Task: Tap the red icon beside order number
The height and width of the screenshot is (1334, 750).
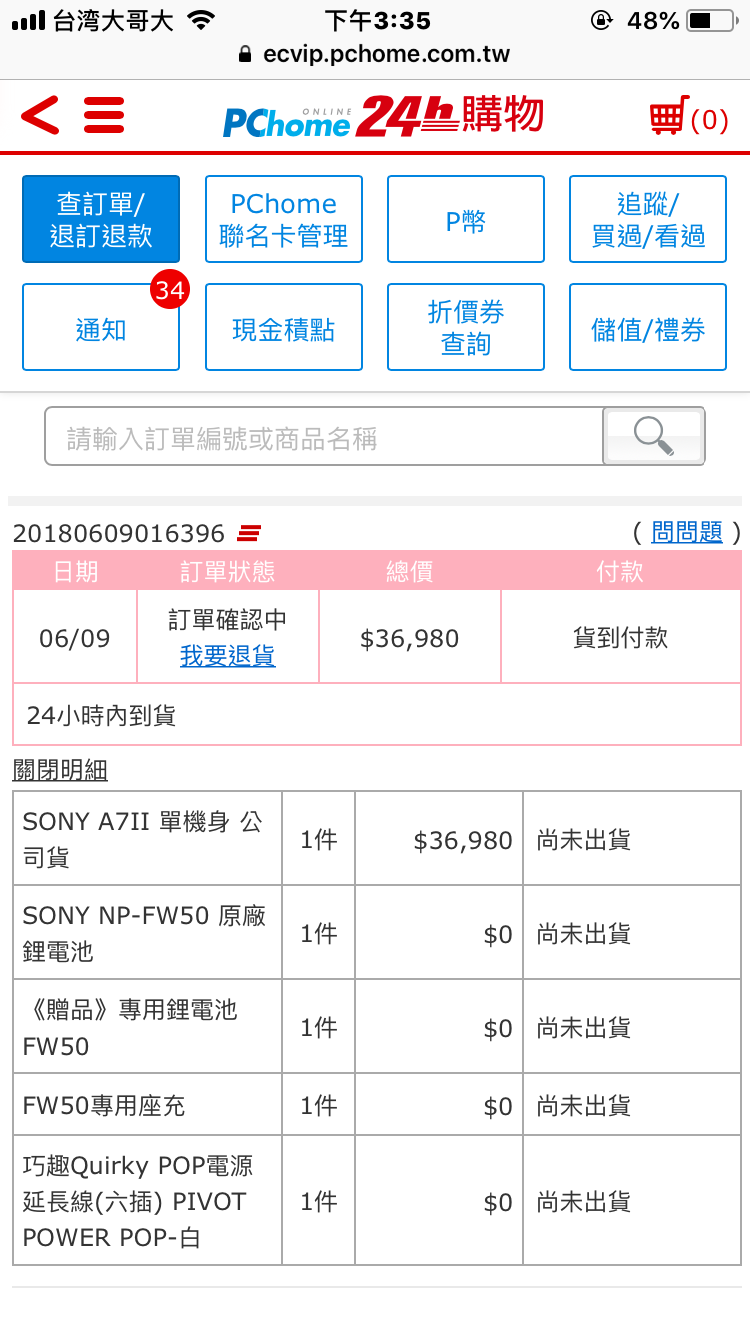Action: tap(250, 533)
